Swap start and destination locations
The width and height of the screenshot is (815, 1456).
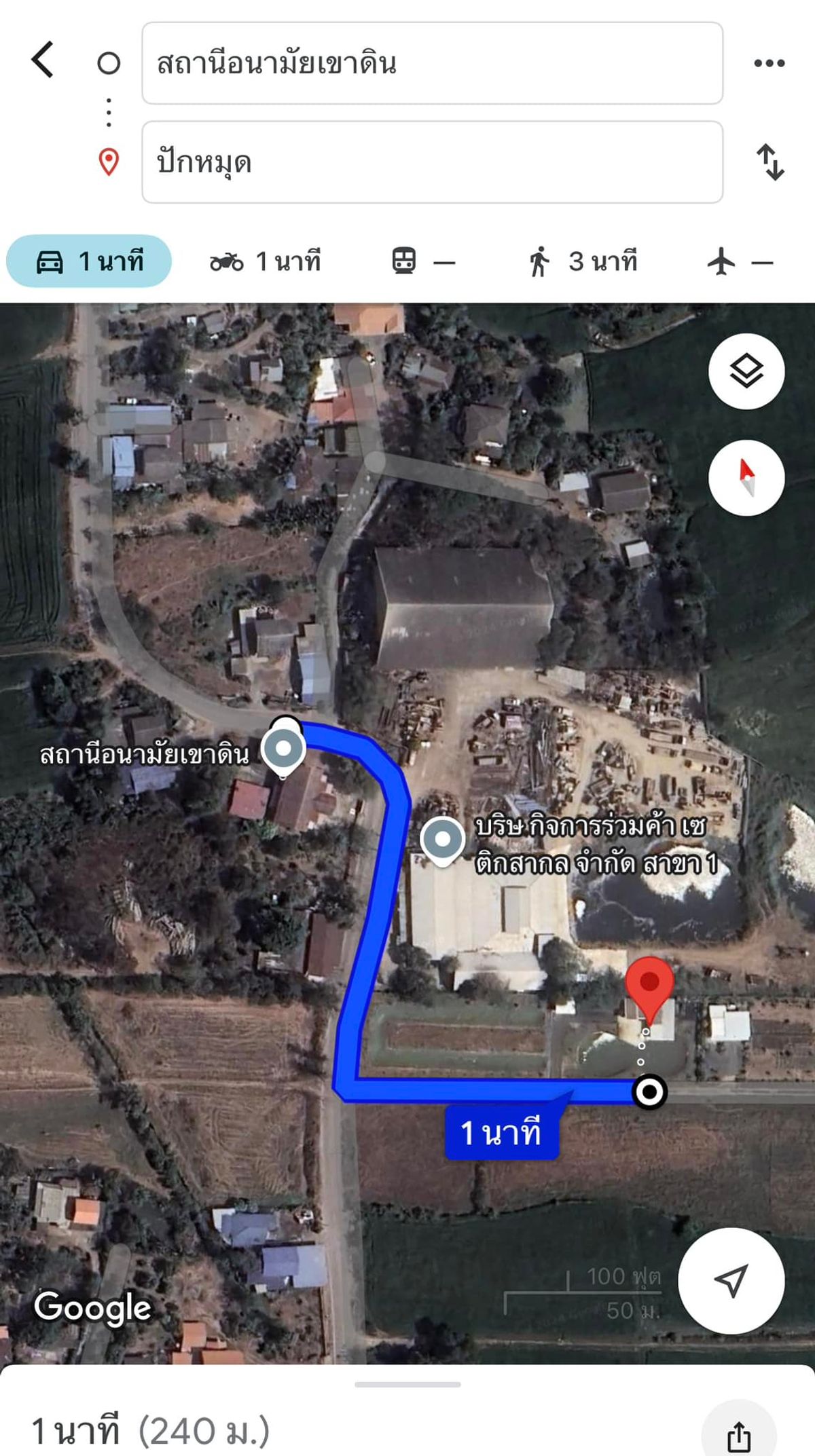(x=770, y=162)
